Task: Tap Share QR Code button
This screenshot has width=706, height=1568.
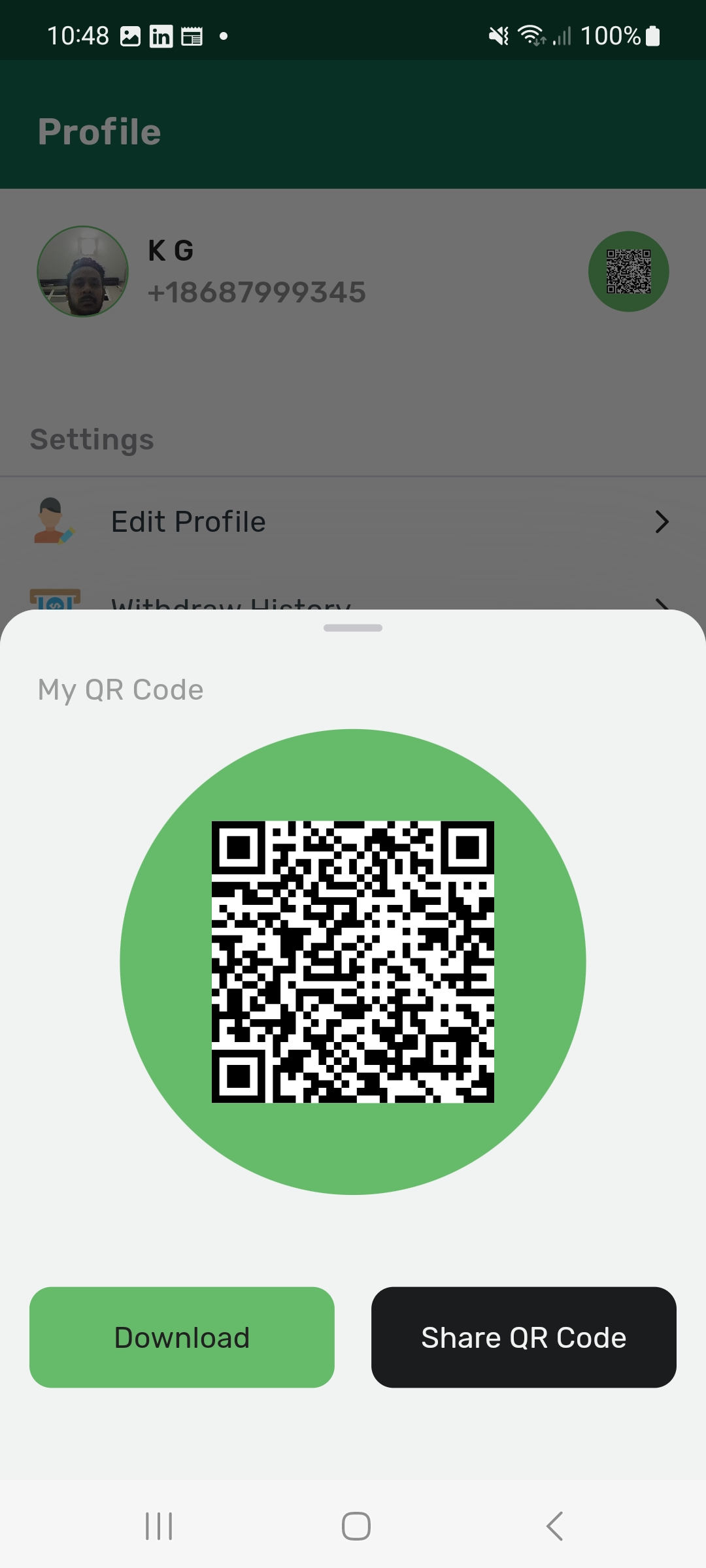Action: click(524, 1337)
